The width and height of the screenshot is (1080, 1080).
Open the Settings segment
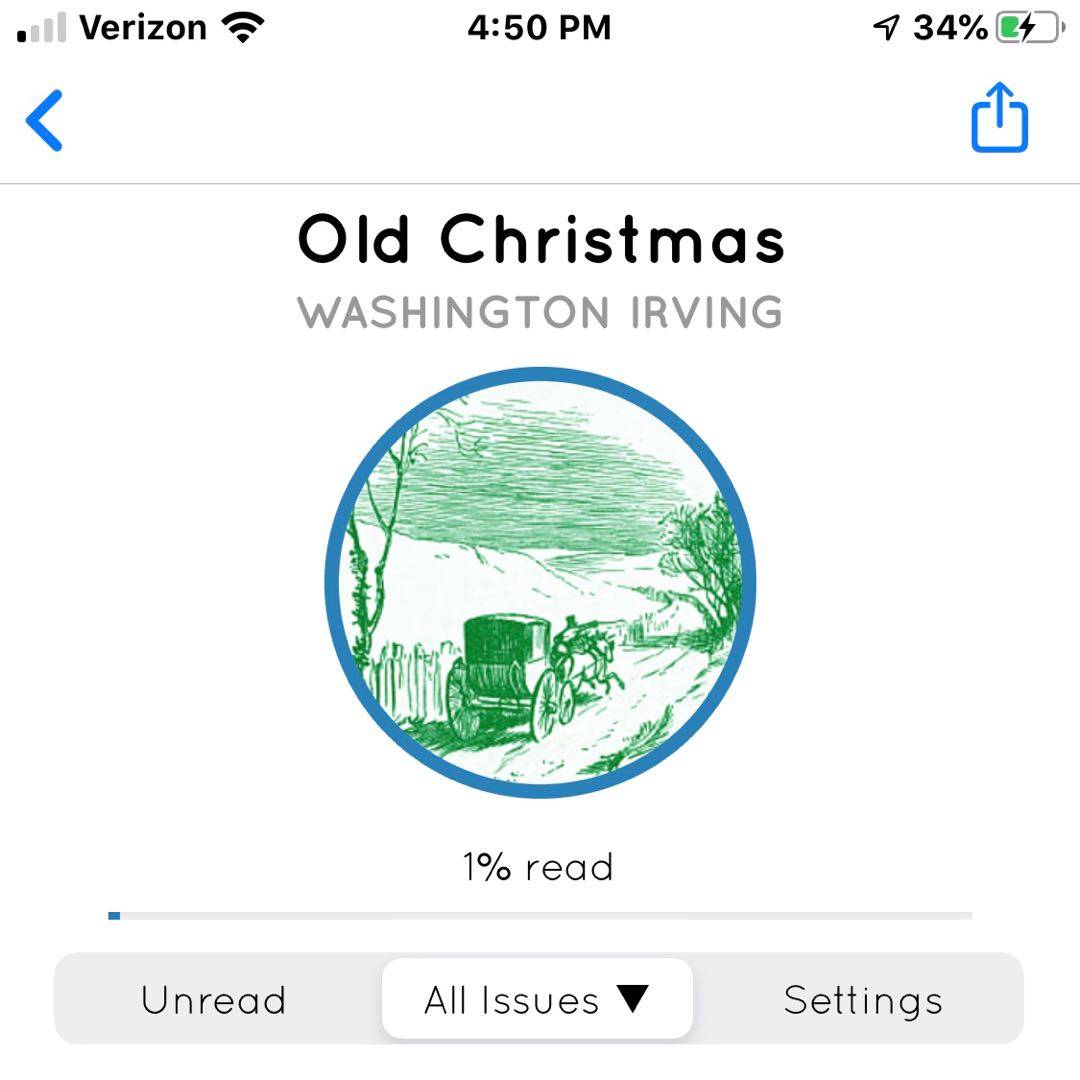(862, 1000)
